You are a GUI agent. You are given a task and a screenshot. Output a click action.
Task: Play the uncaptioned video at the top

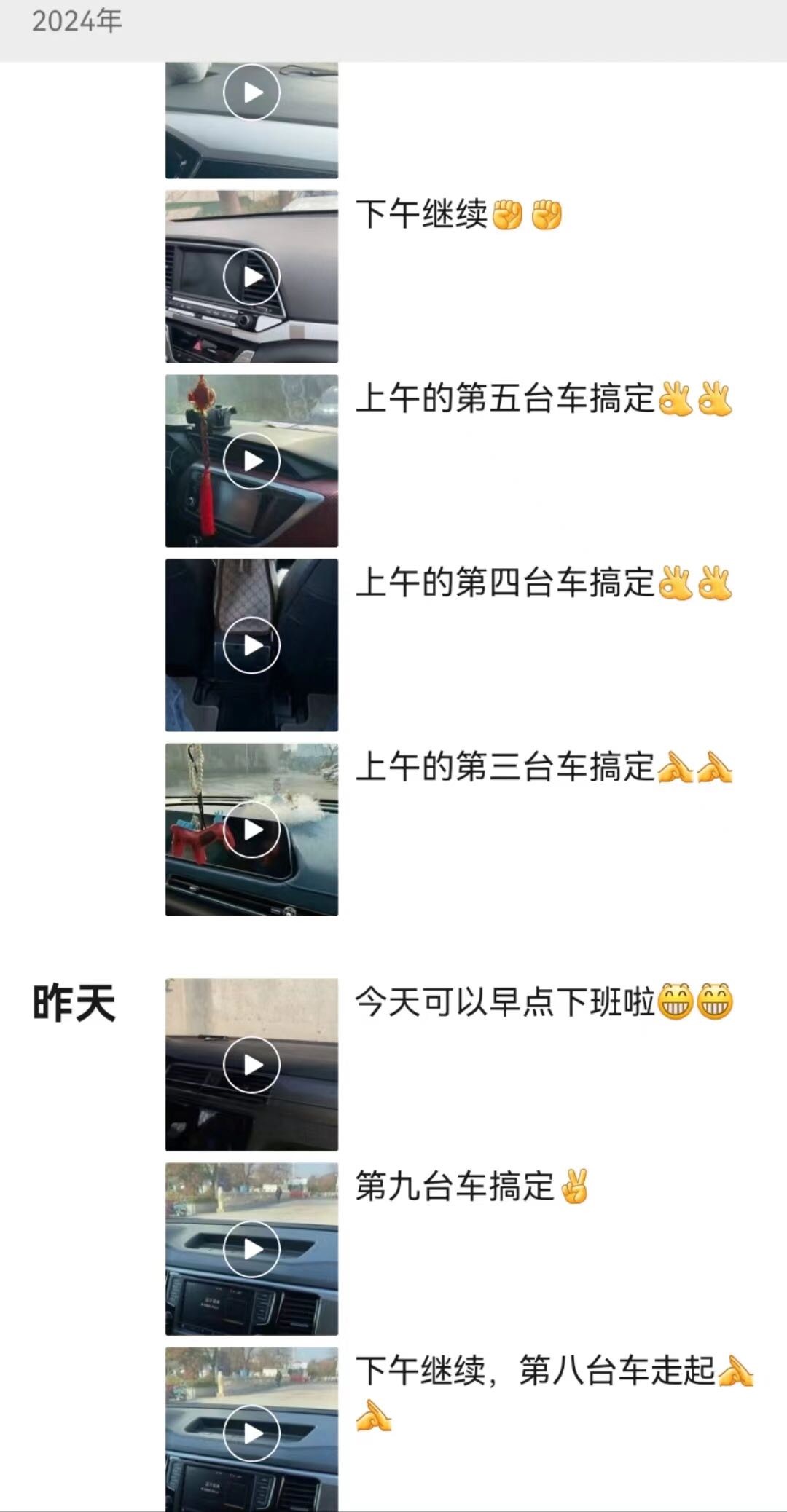coord(251,93)
